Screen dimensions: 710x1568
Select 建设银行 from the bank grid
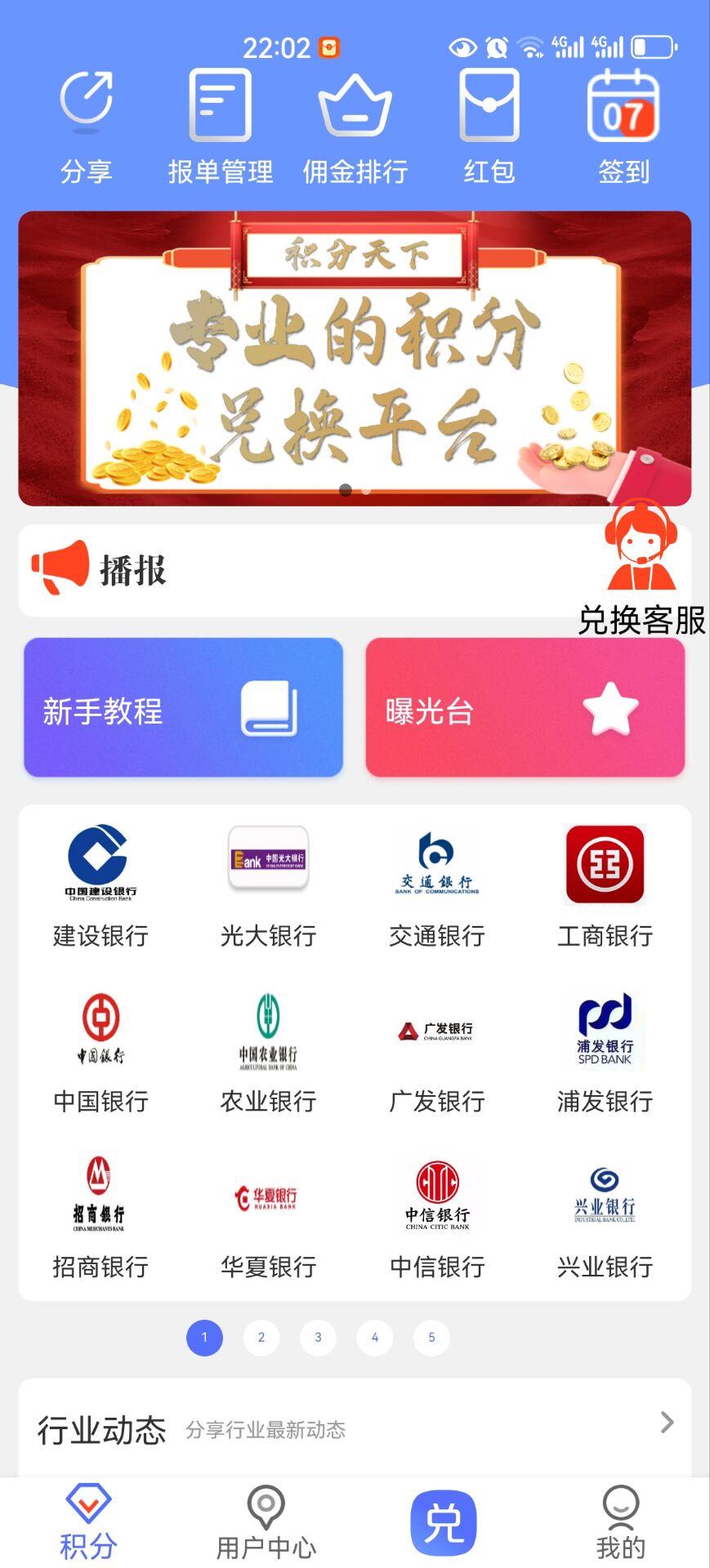pos(100,885)
